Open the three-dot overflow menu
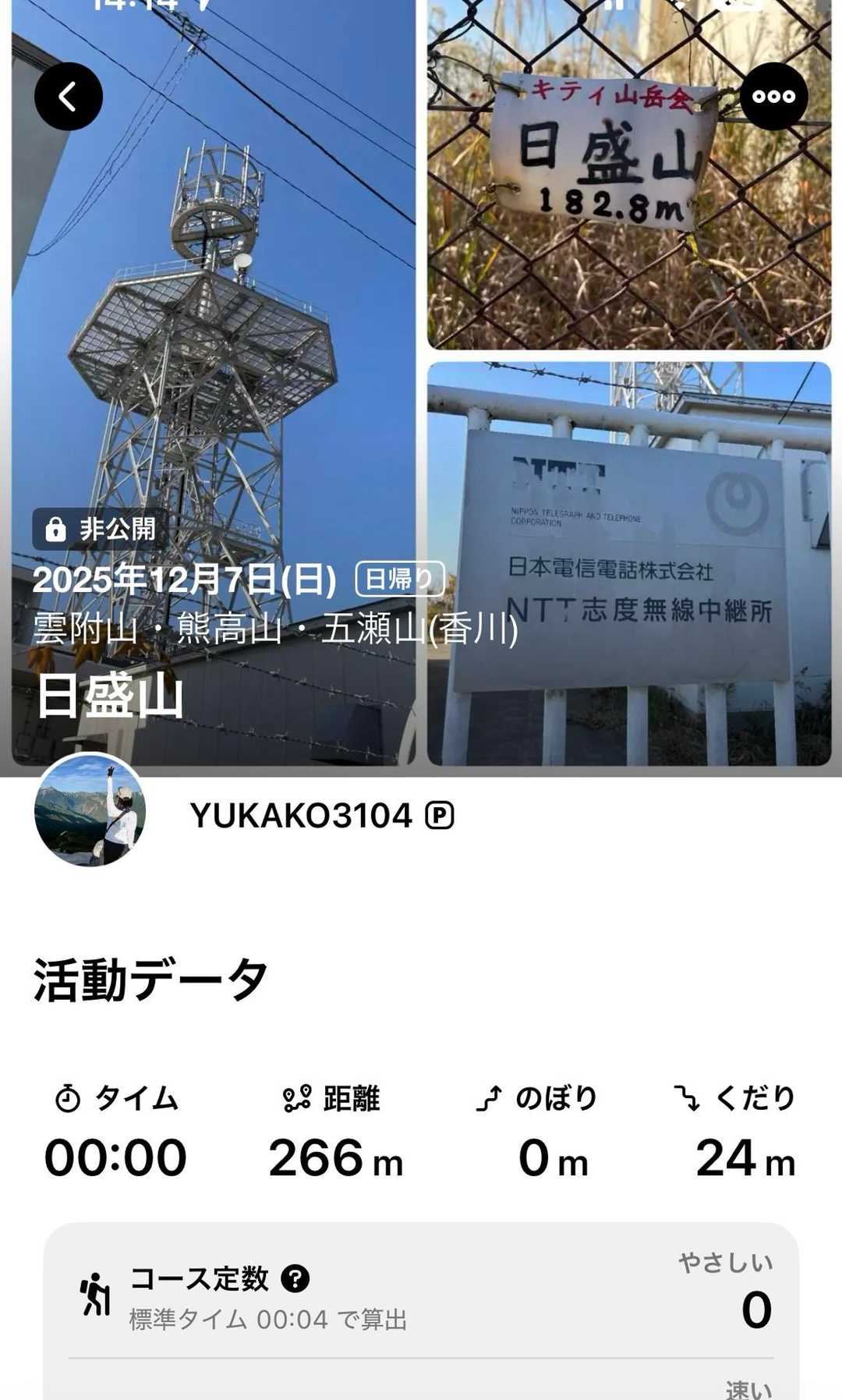842x1400 pixels. click(773, 97)
